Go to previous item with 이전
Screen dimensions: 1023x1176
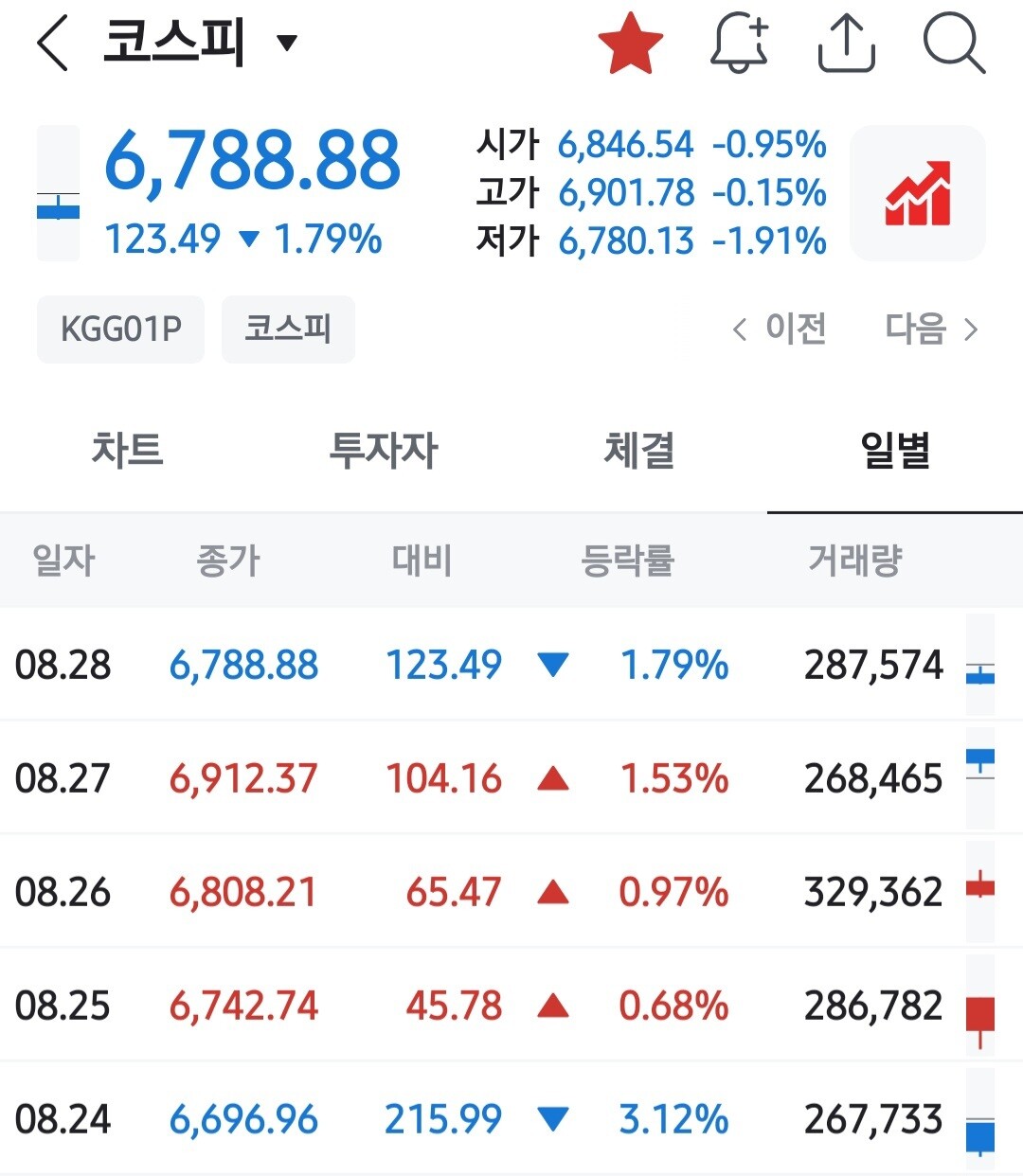(x=780, y=330)
